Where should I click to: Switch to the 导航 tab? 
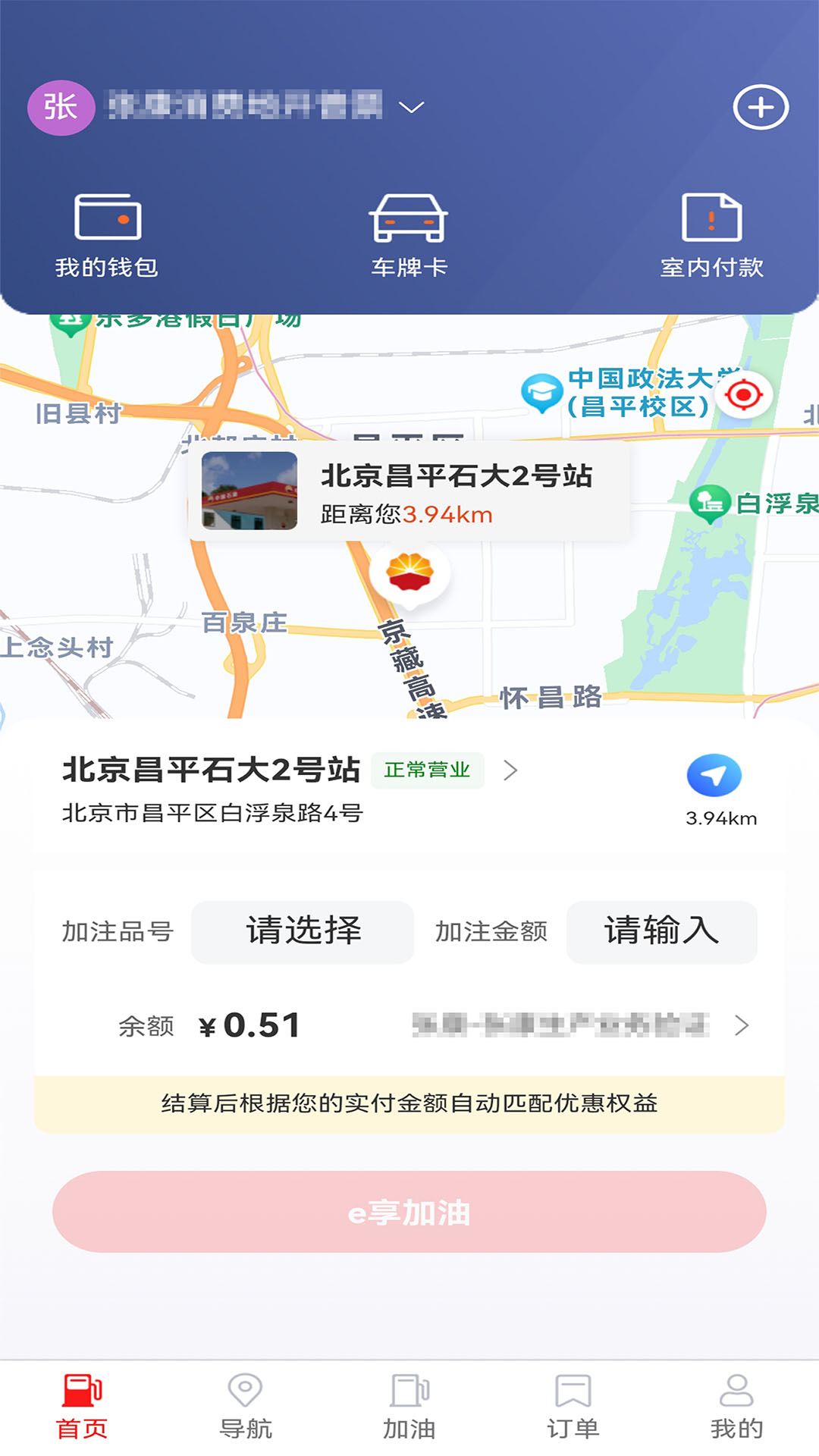pos(245,1407)
